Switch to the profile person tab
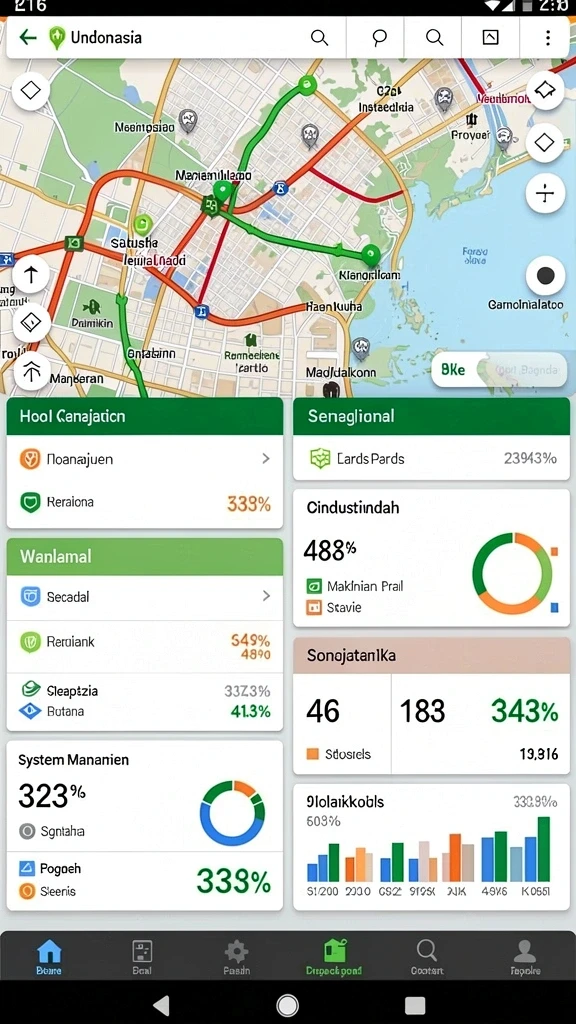This screenshot has height=1024, width=576. pos(525,957)
